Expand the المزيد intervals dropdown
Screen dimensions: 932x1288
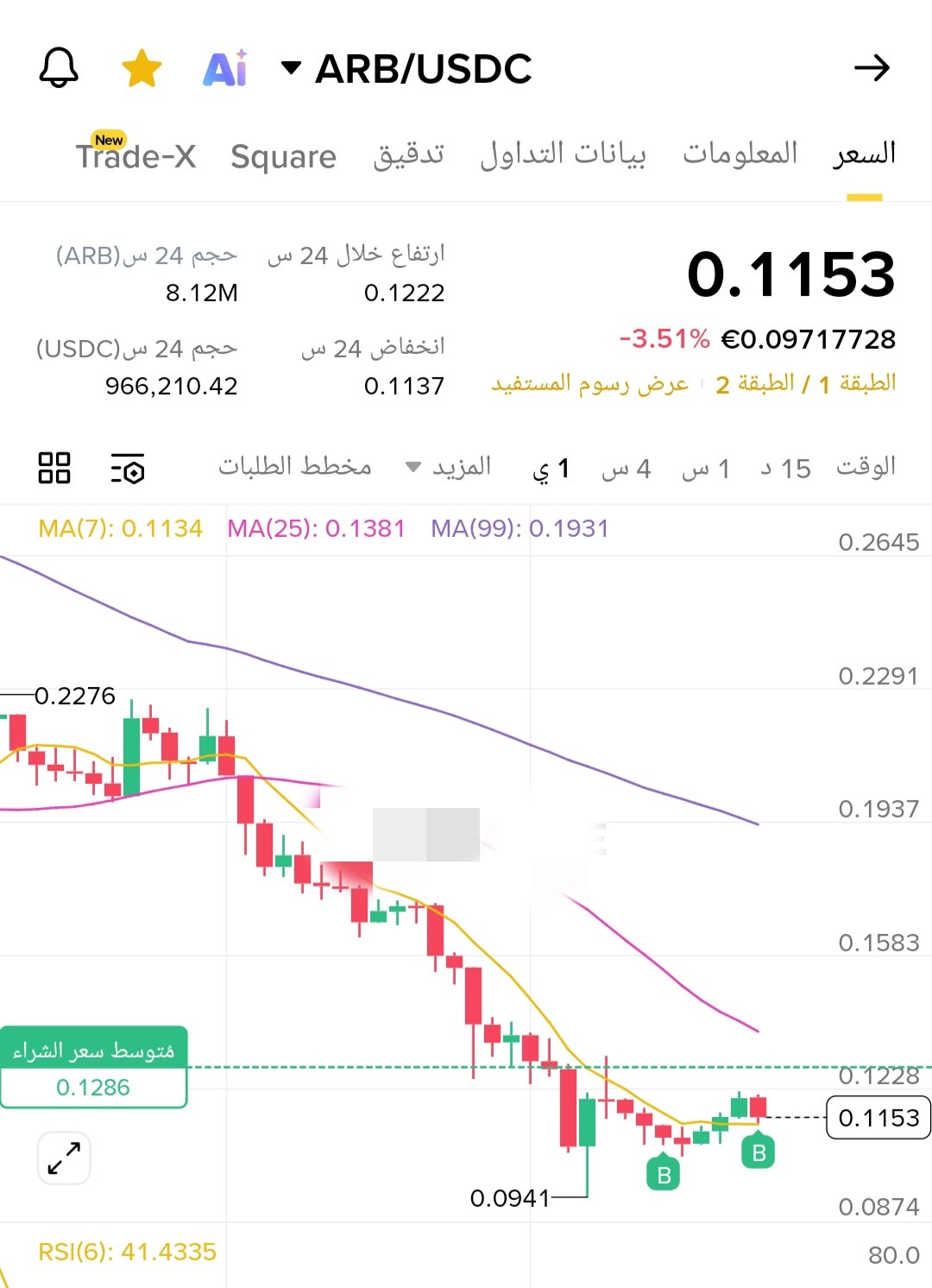[449, 467]
